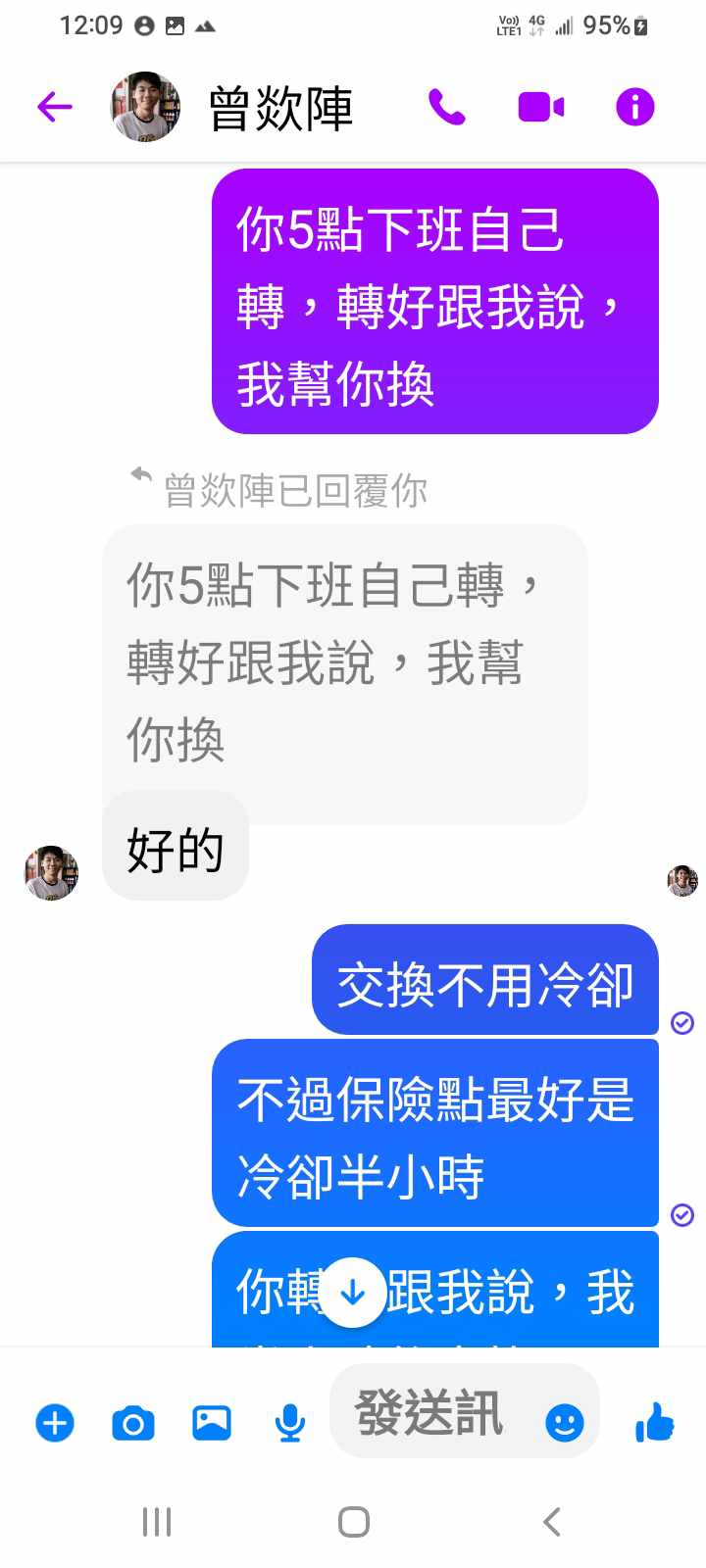Open conversation info for 曾欻陣

coord(634,107)
